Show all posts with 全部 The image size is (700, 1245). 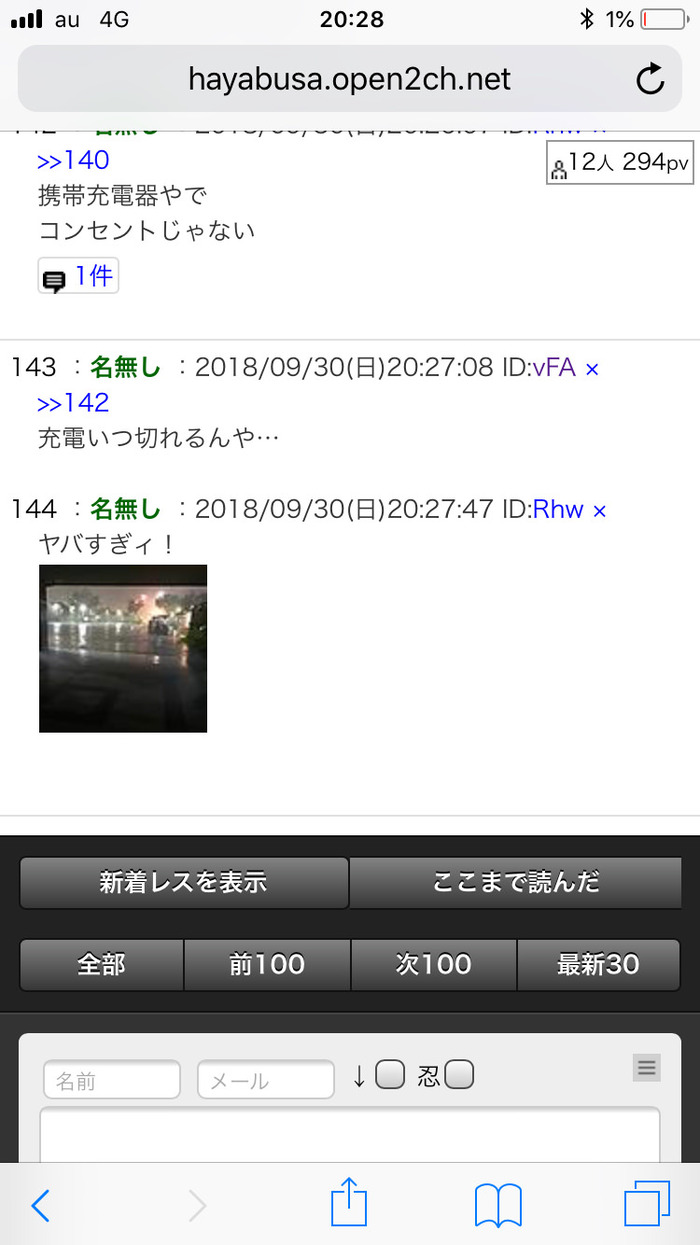click(102, 964)
